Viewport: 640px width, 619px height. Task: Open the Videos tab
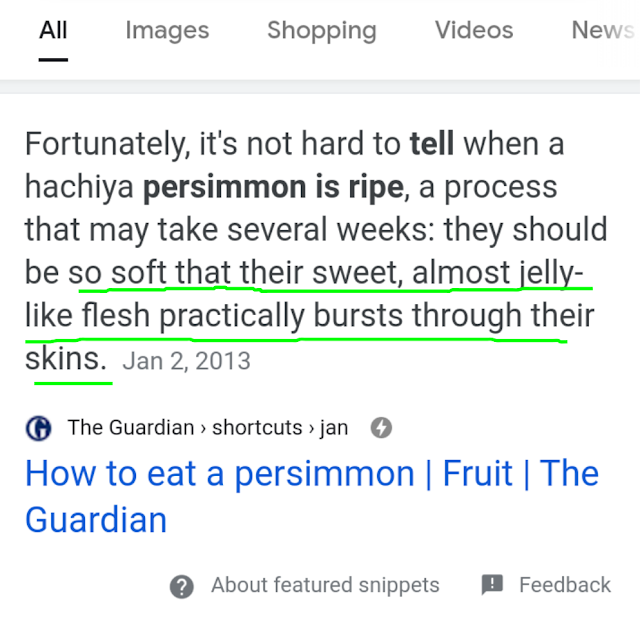[473, 30]
